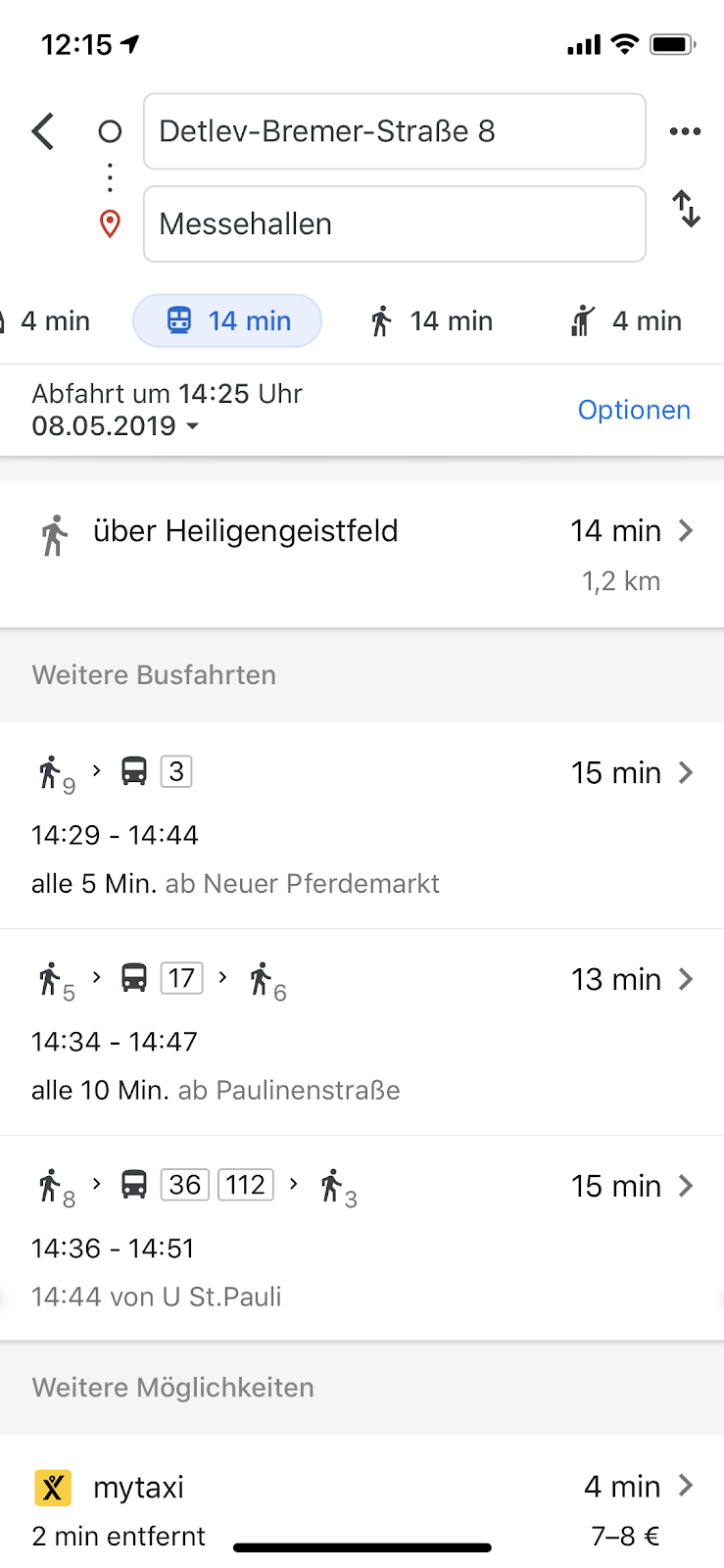Go back using the back arrow

point(43,131)
